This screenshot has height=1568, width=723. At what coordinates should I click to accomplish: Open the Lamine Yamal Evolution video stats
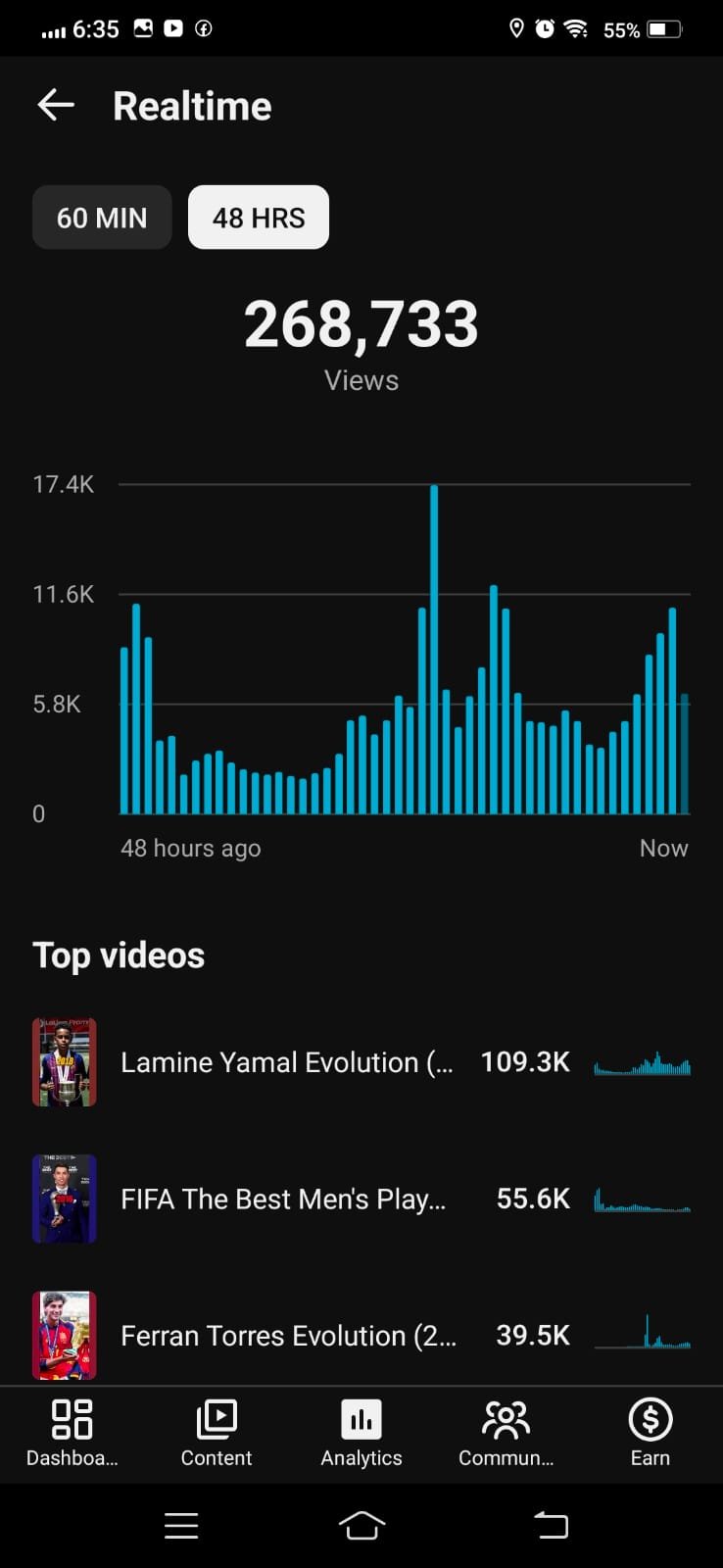pyautogui.click(x=361, y=1062)
